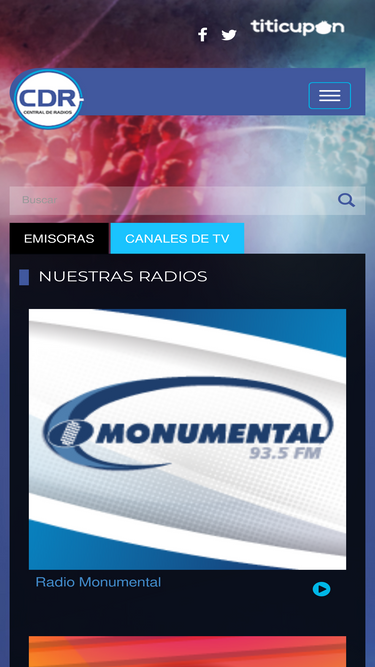The height and width of the screenshot is (667, 375).
Task: Open the Facebook page icon
Action: coord(203,34)
